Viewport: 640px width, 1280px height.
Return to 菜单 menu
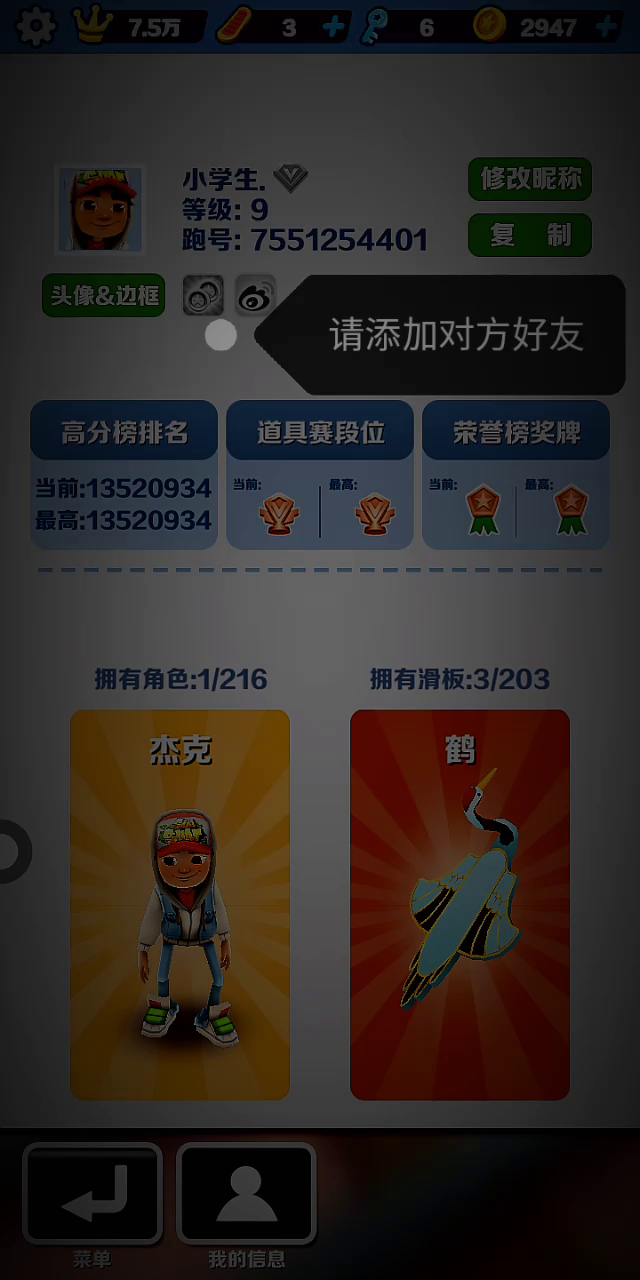[x=93, y=1195]
